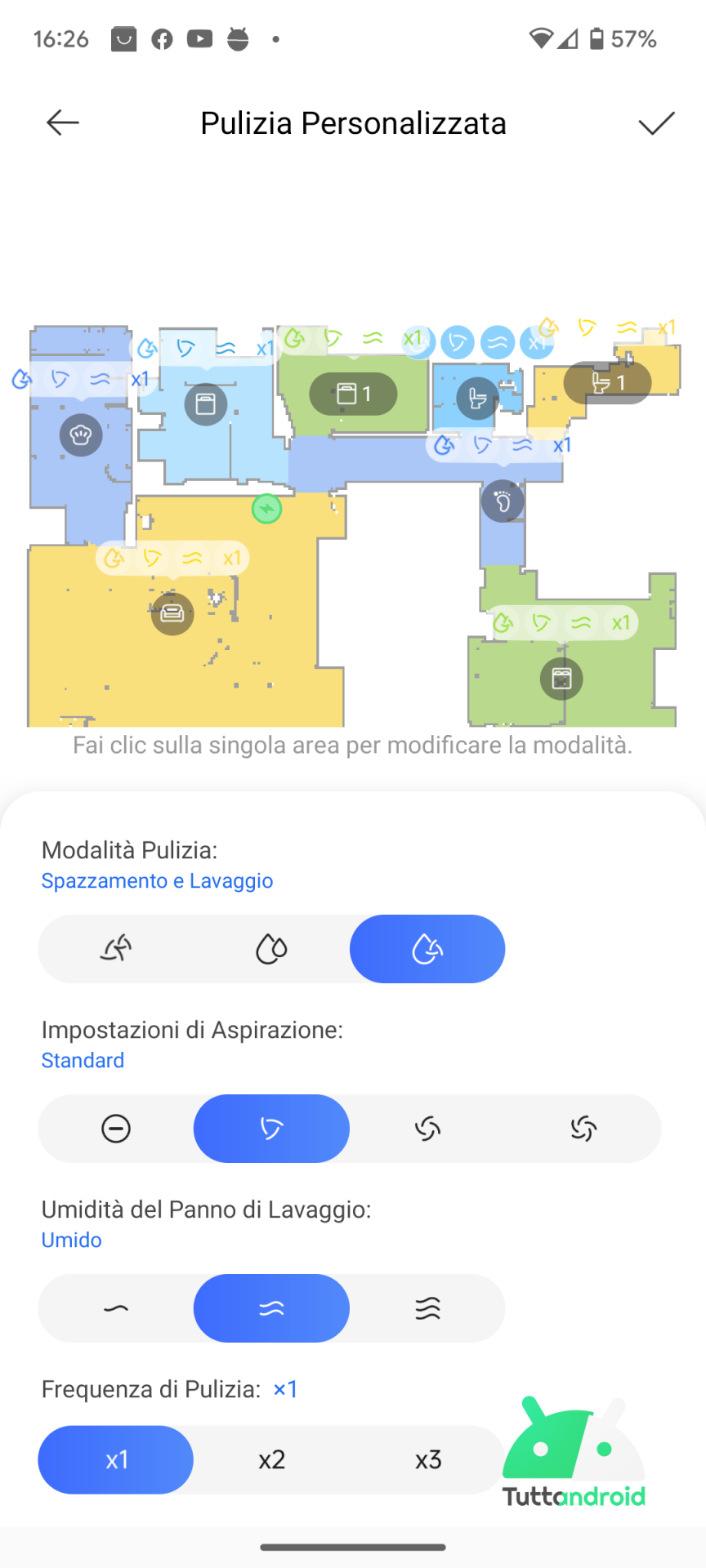
Task: Go back using the arrow
Action: coord(62,122)
